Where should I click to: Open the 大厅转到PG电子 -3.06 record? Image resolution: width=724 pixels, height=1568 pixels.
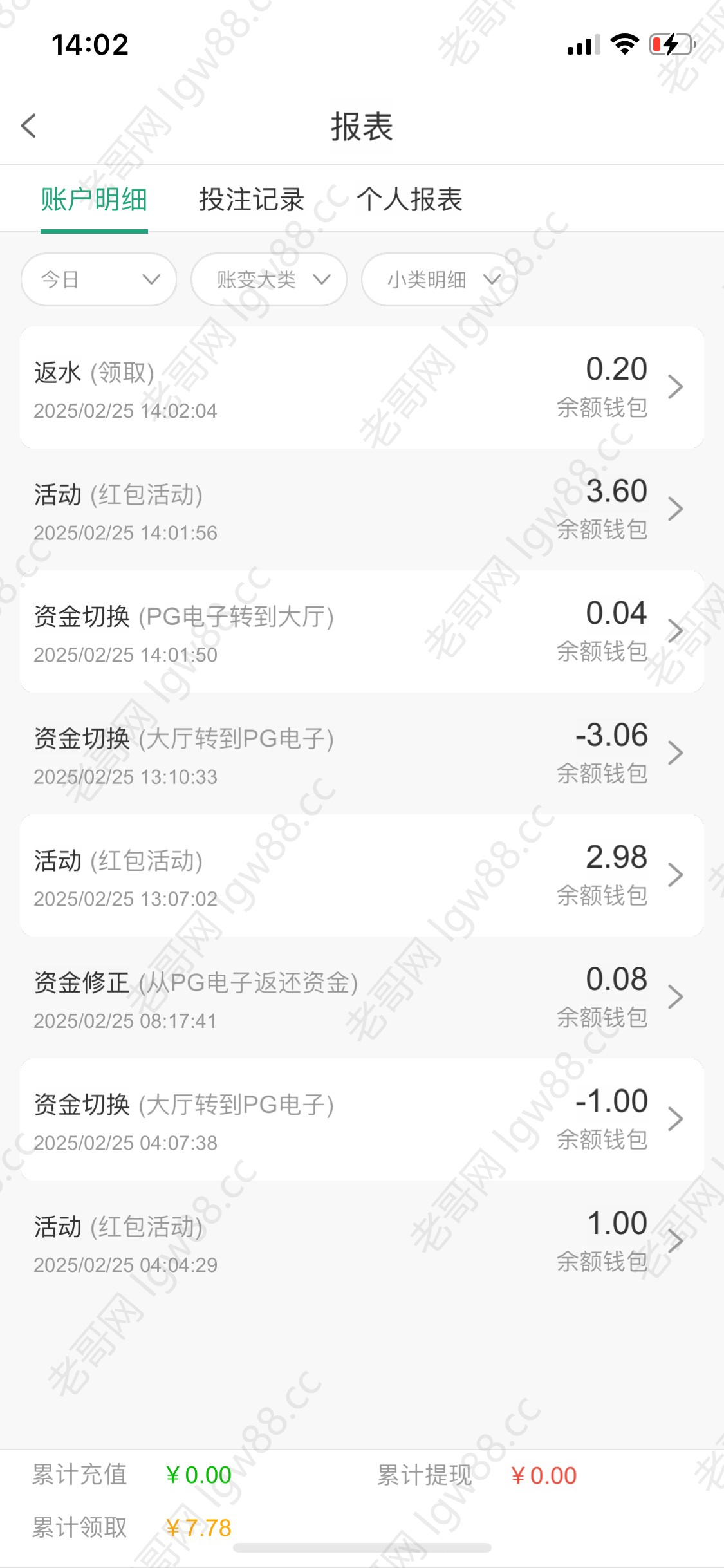click(x=362, y=753)
